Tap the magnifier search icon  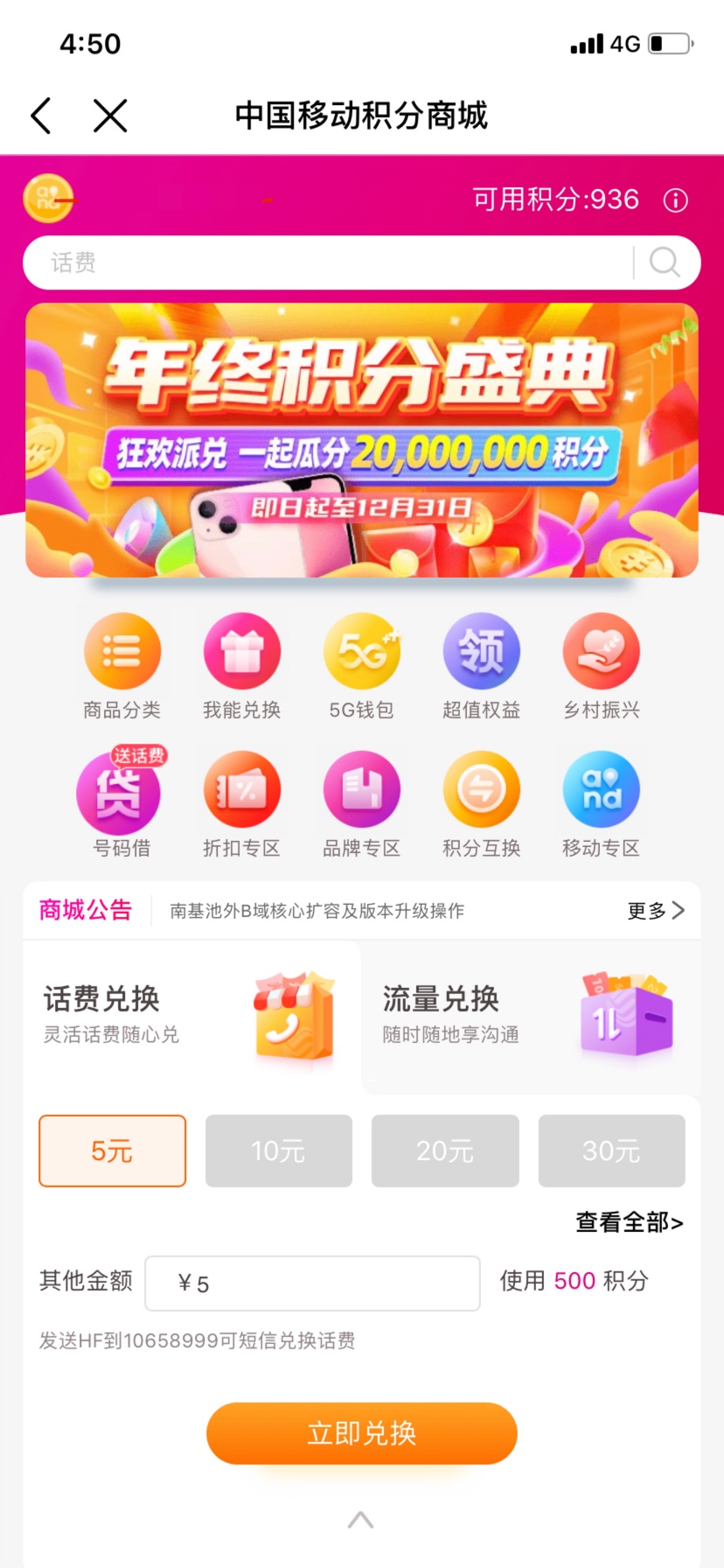click(x=665, y=262)
